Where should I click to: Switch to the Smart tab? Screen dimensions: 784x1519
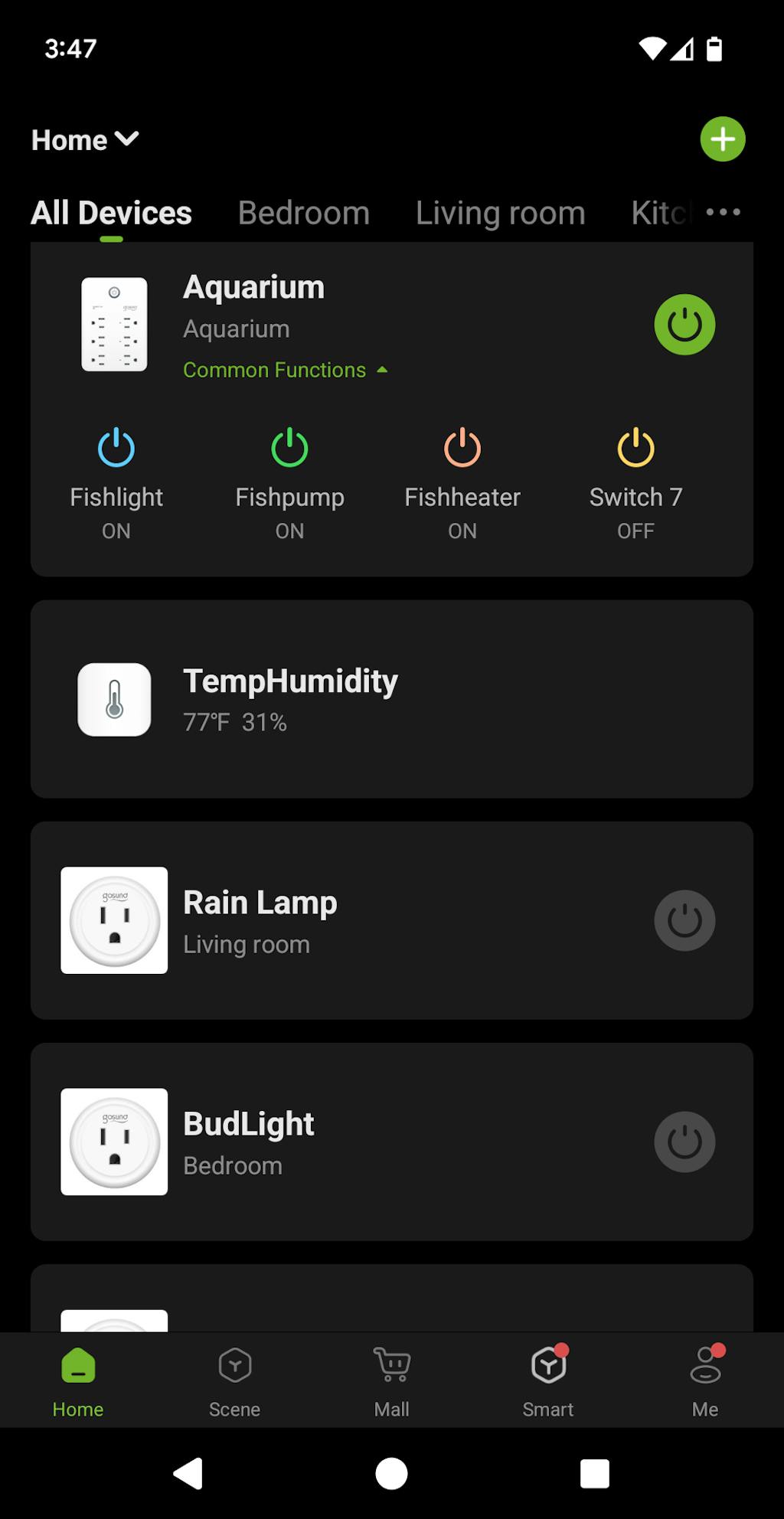click(548, 1380)
